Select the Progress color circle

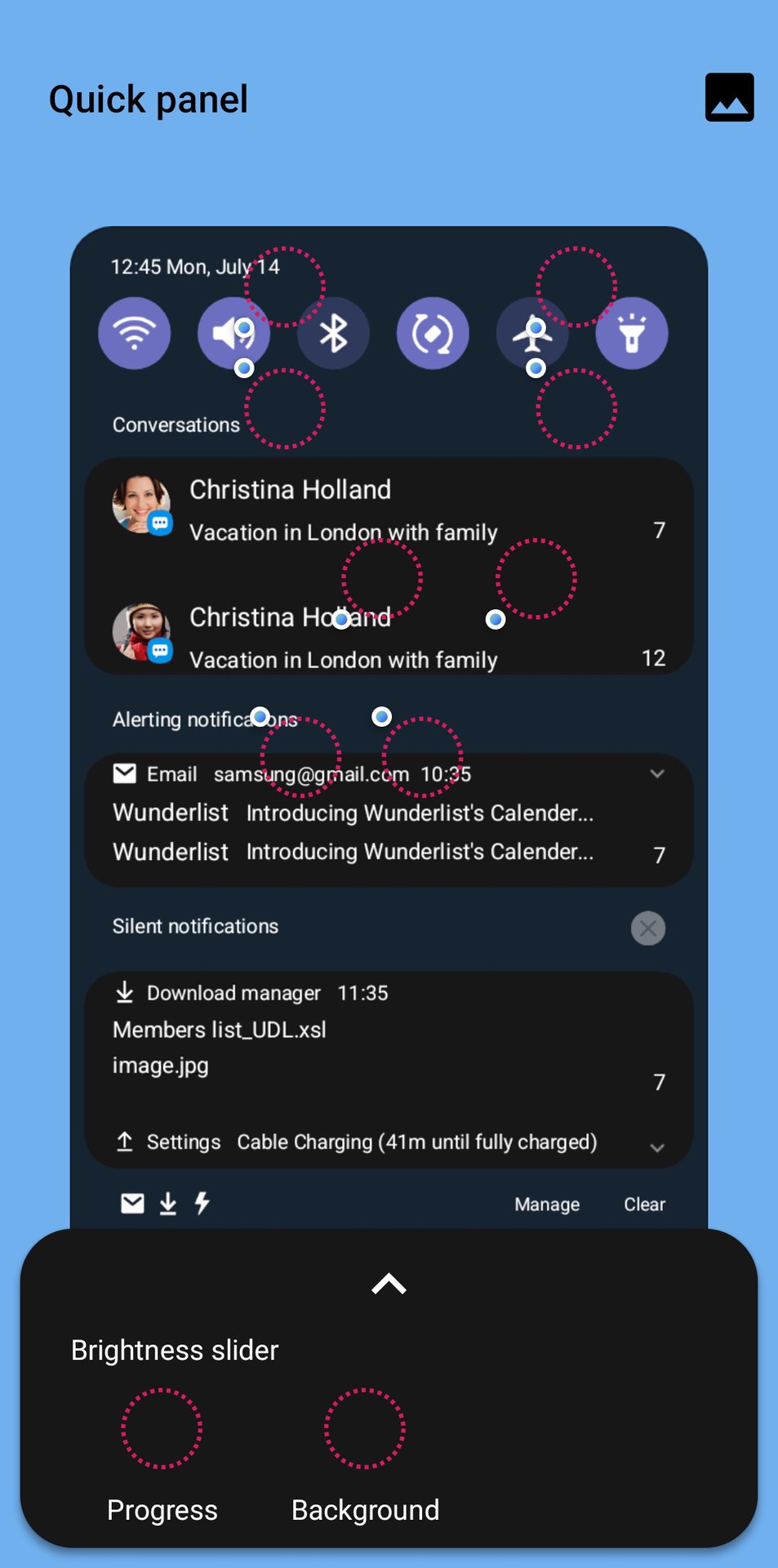coord(162,1428)
